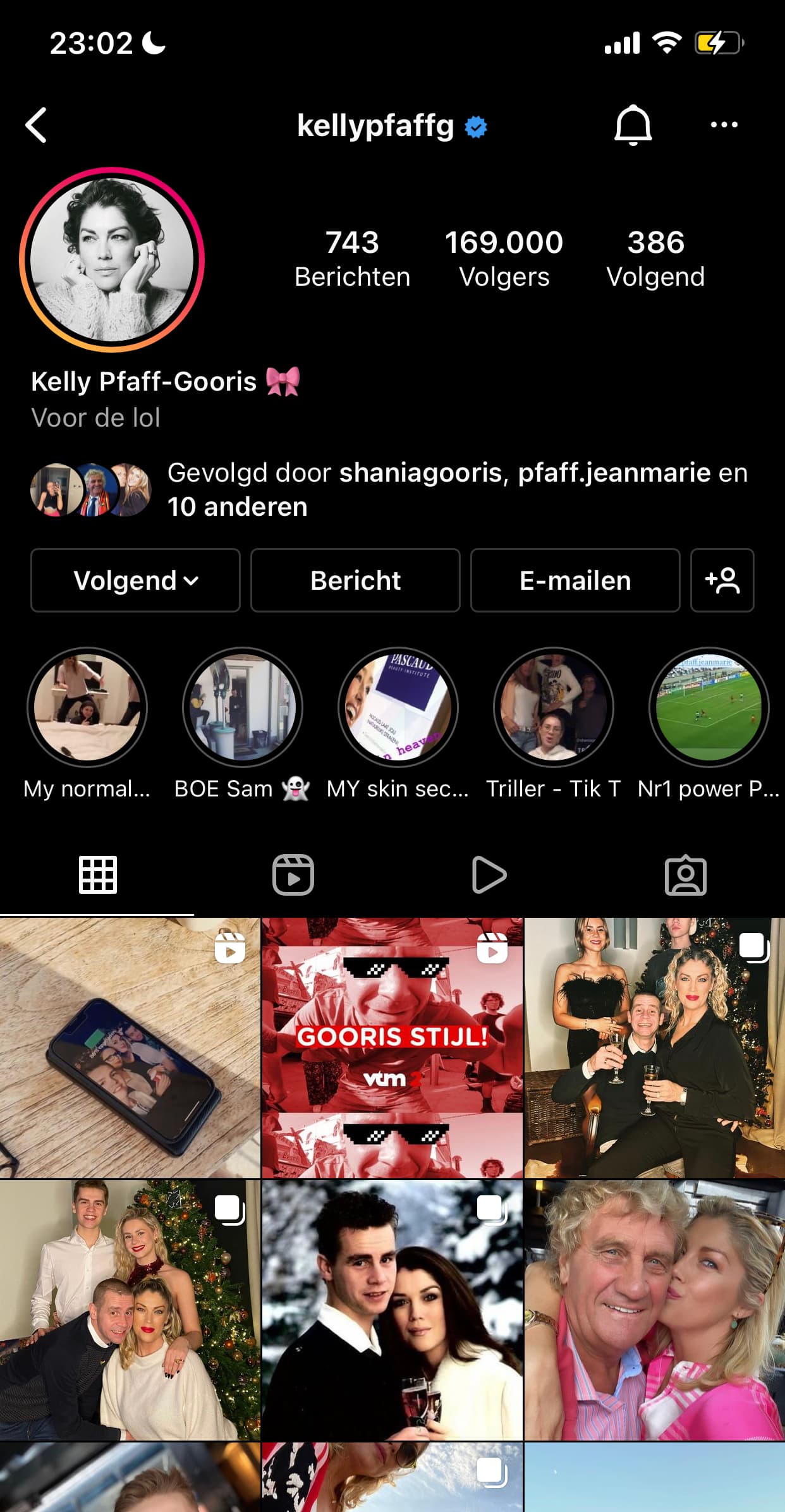View the Triller - Tik T highlight

(x=553, y=707)
